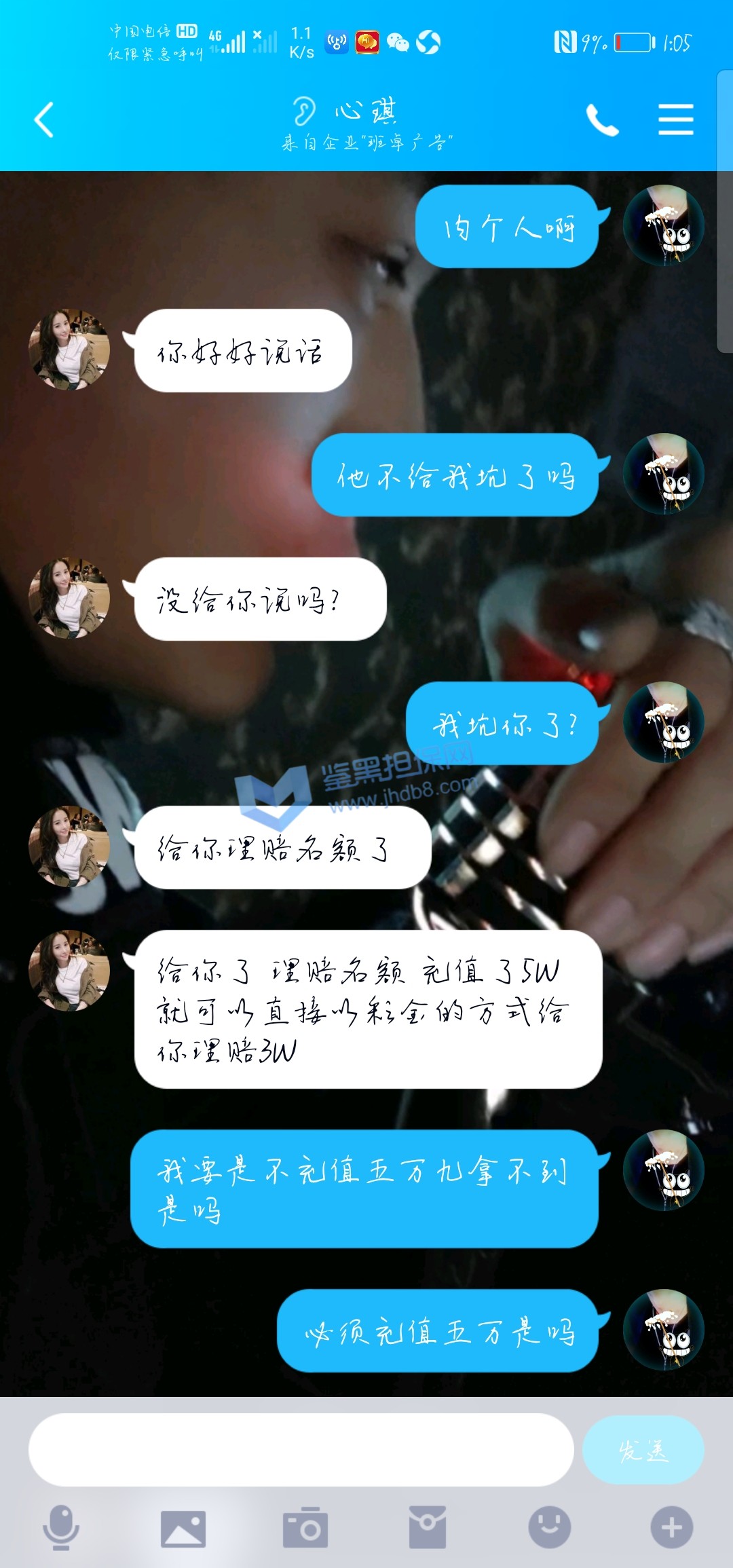Open the red packet option

(428, 1529)
